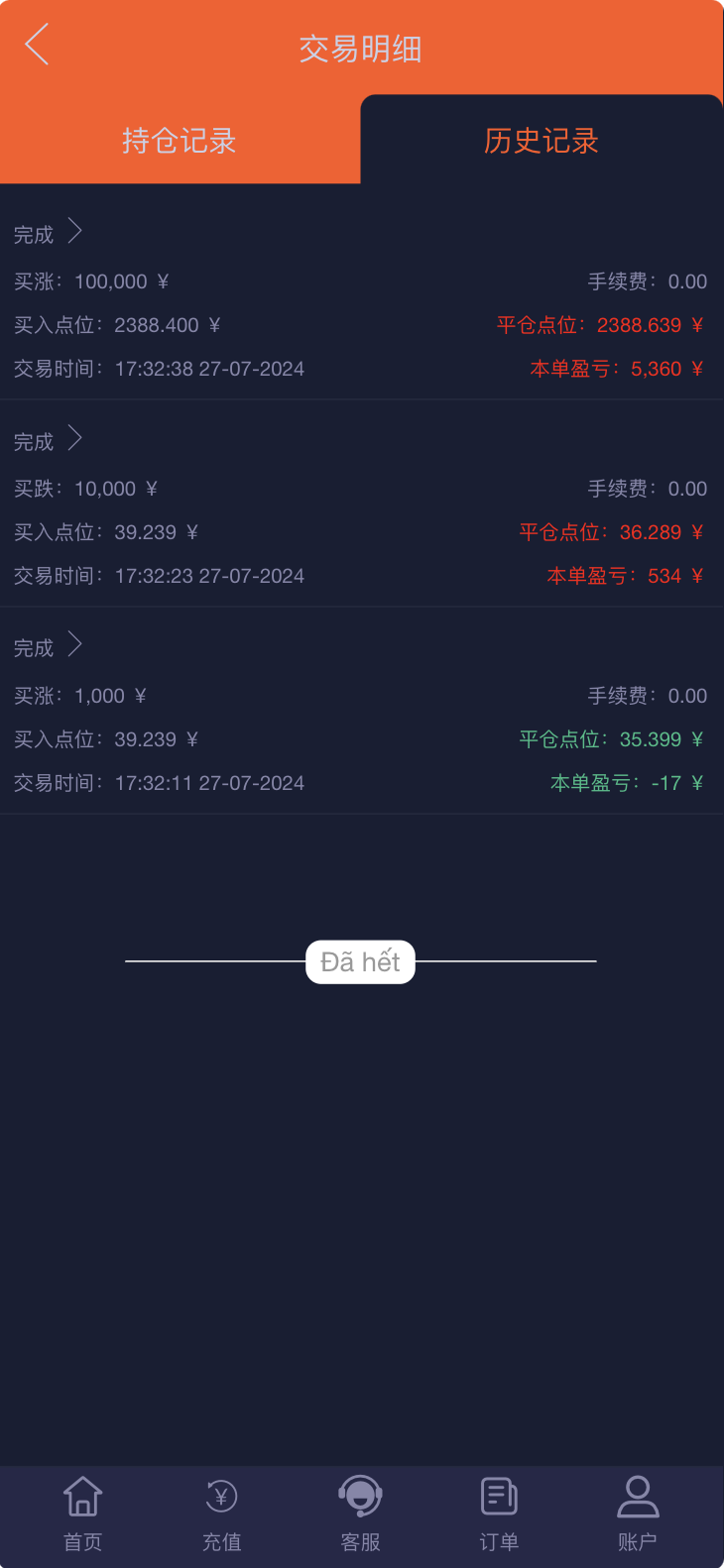
Task: Expand the second 完成 record details
Action: point(50,440)
